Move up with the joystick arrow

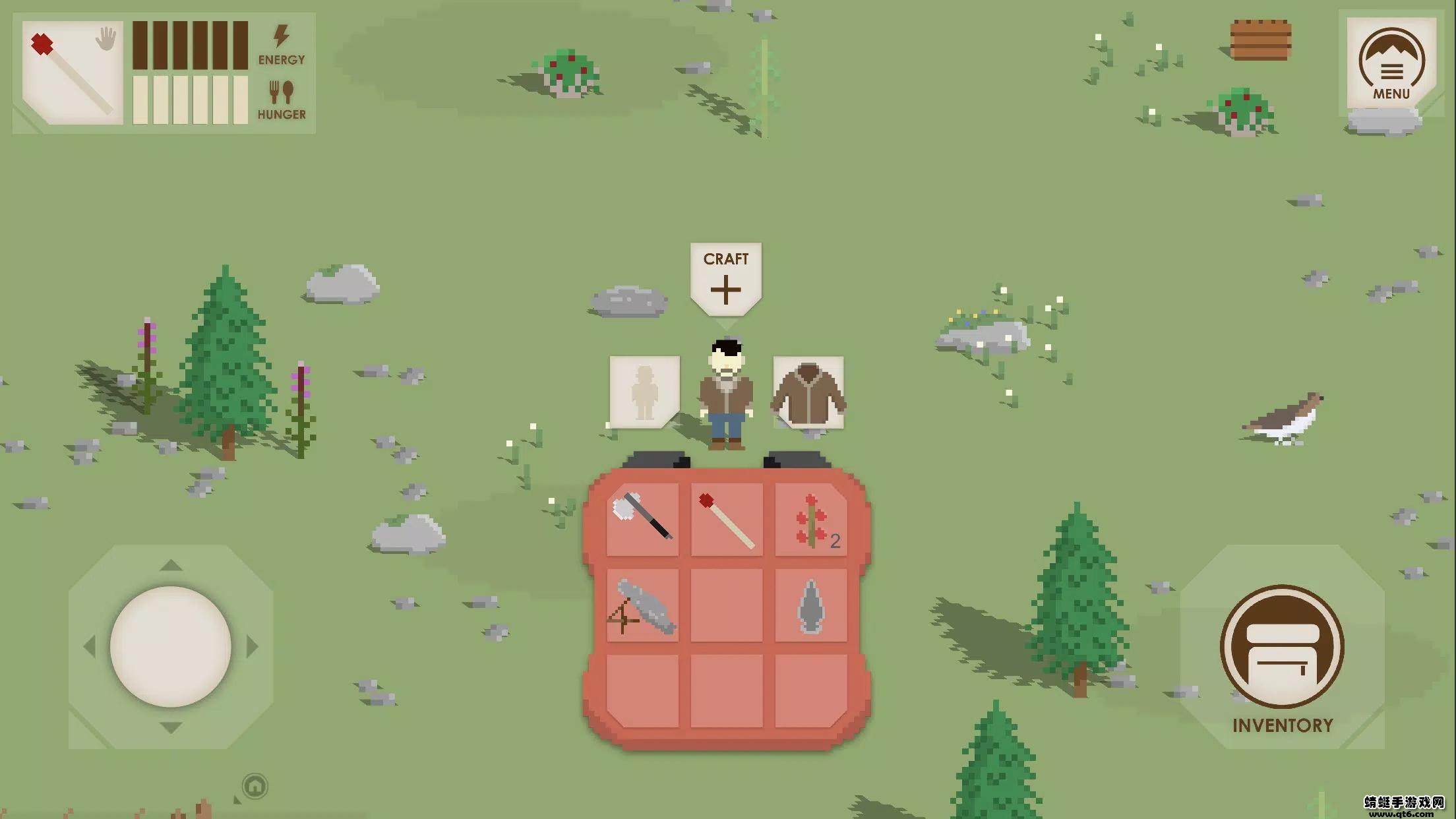171,565
